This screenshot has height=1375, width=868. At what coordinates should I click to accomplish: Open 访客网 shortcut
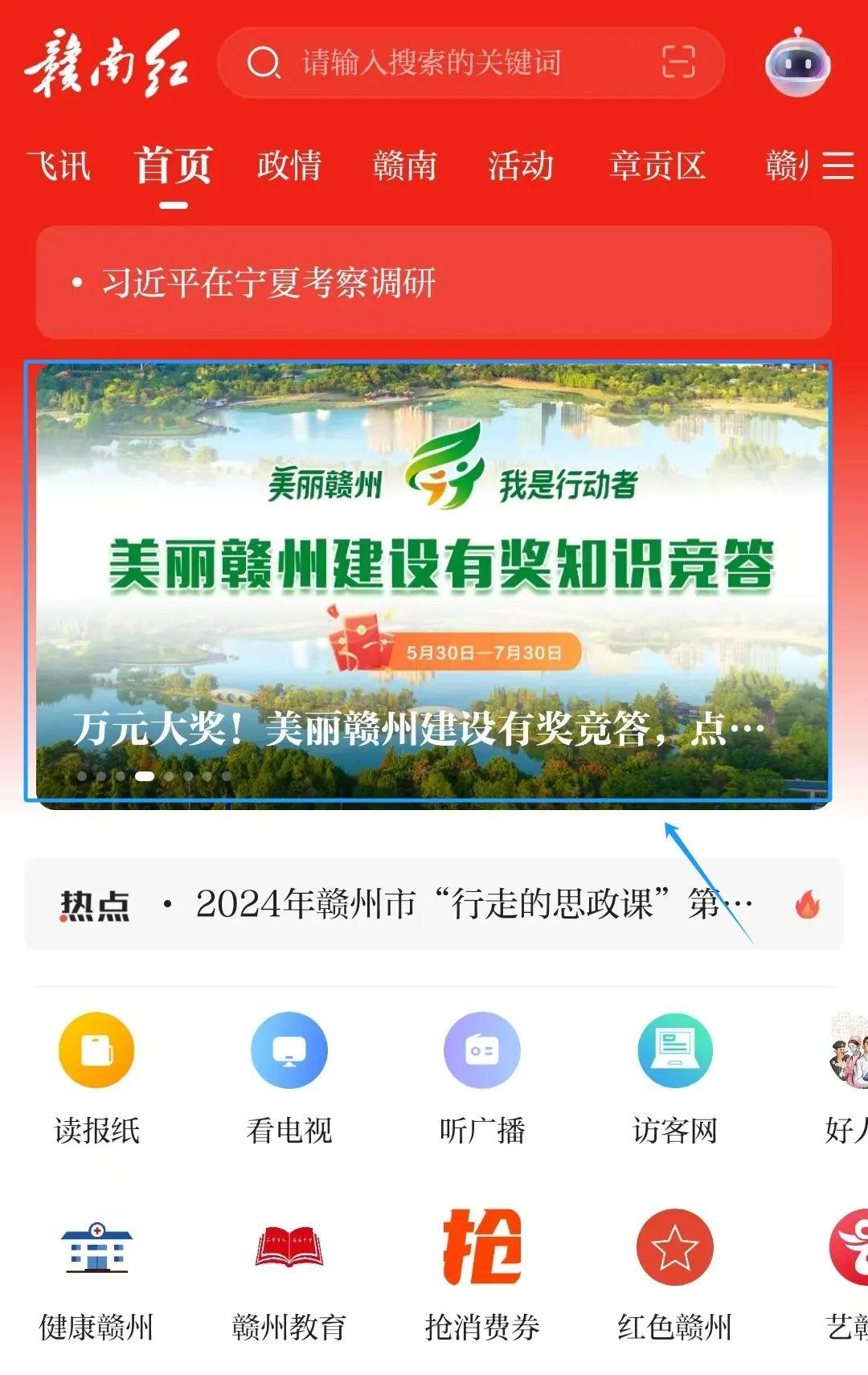click(675, 1077)
